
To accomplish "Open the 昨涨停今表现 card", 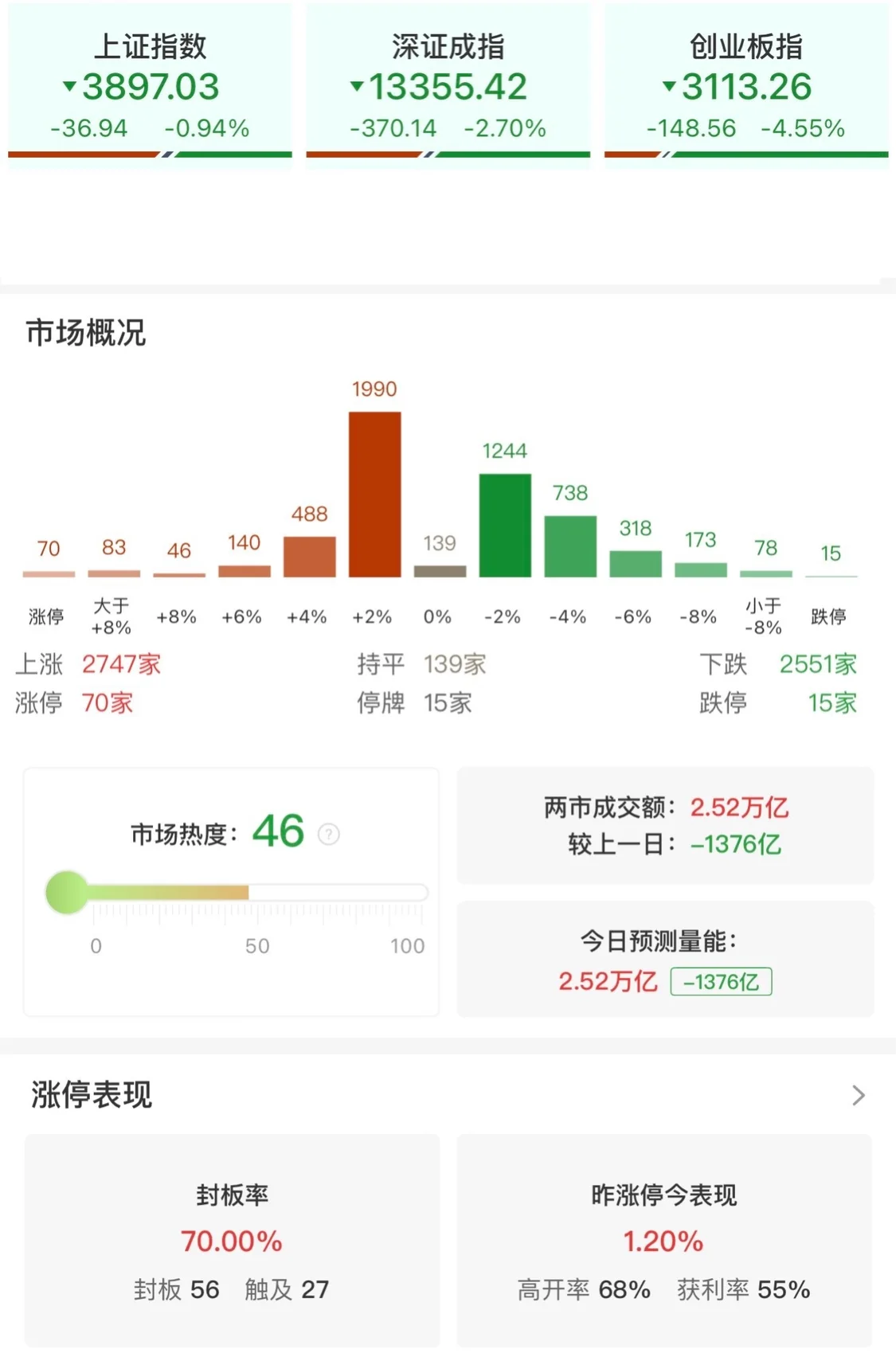I will (663, 1240).
